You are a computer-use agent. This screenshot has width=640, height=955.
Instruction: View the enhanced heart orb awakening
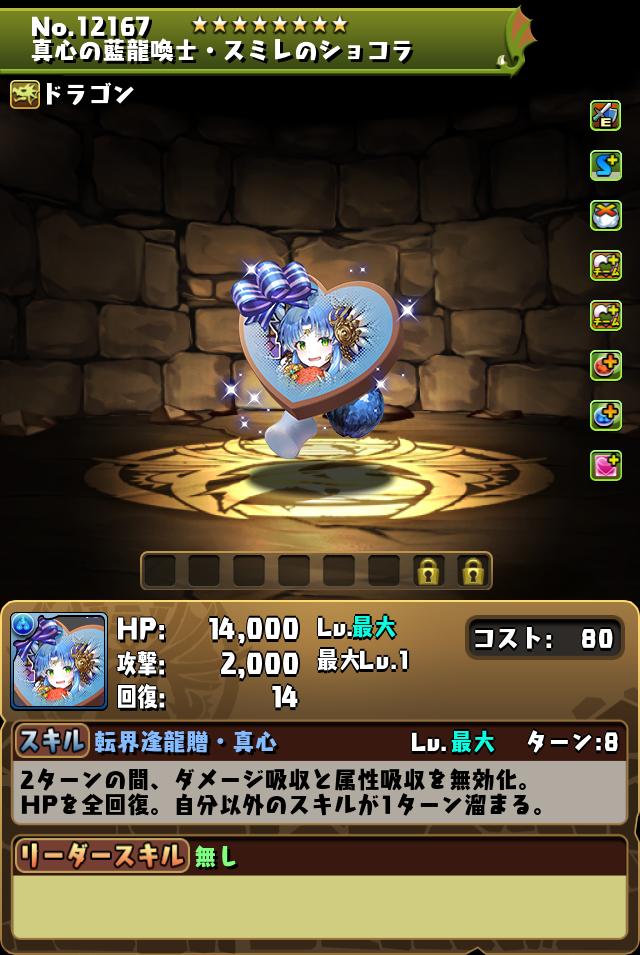tap(606, 466)
